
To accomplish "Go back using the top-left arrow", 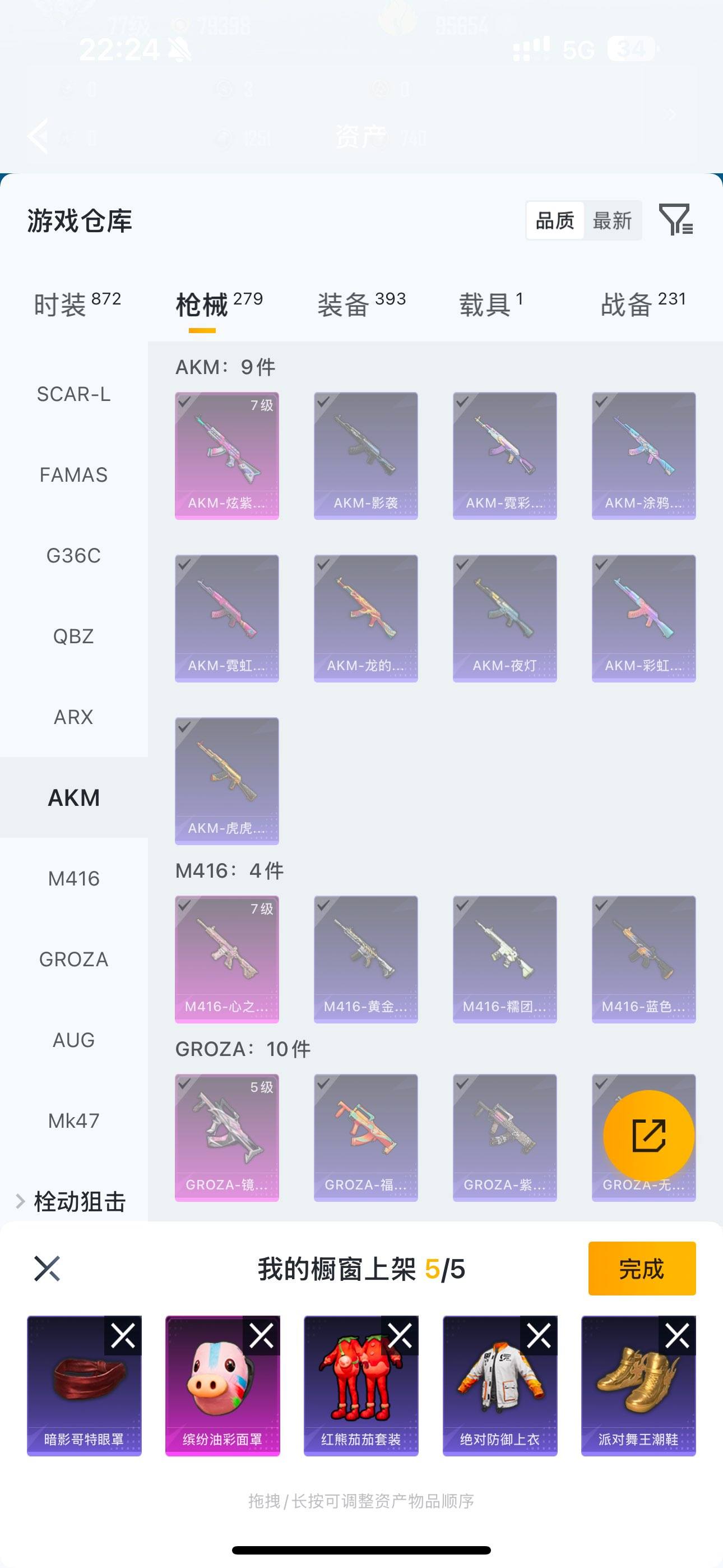I will (38, 136).
